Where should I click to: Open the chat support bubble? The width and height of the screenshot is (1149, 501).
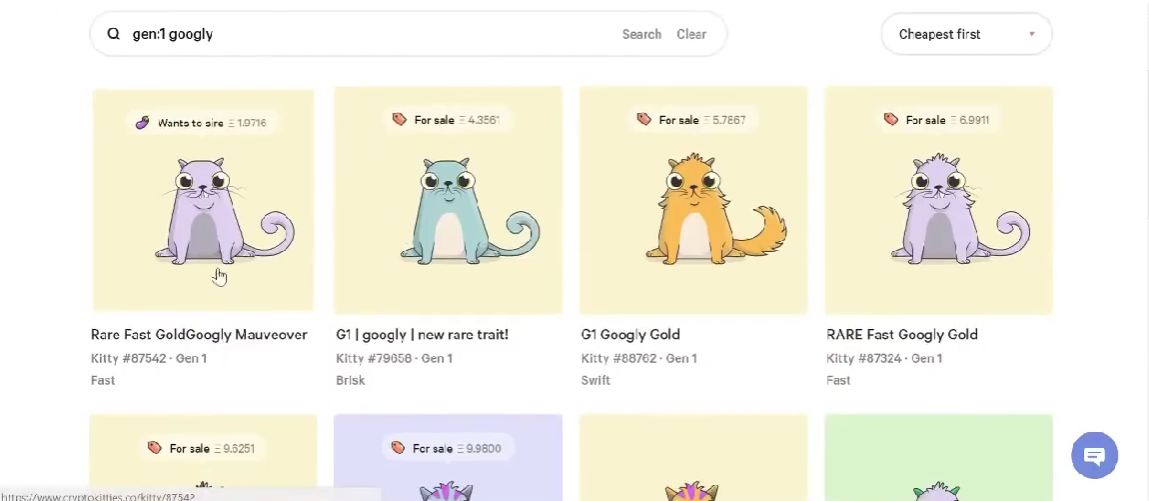point(1094,456)
